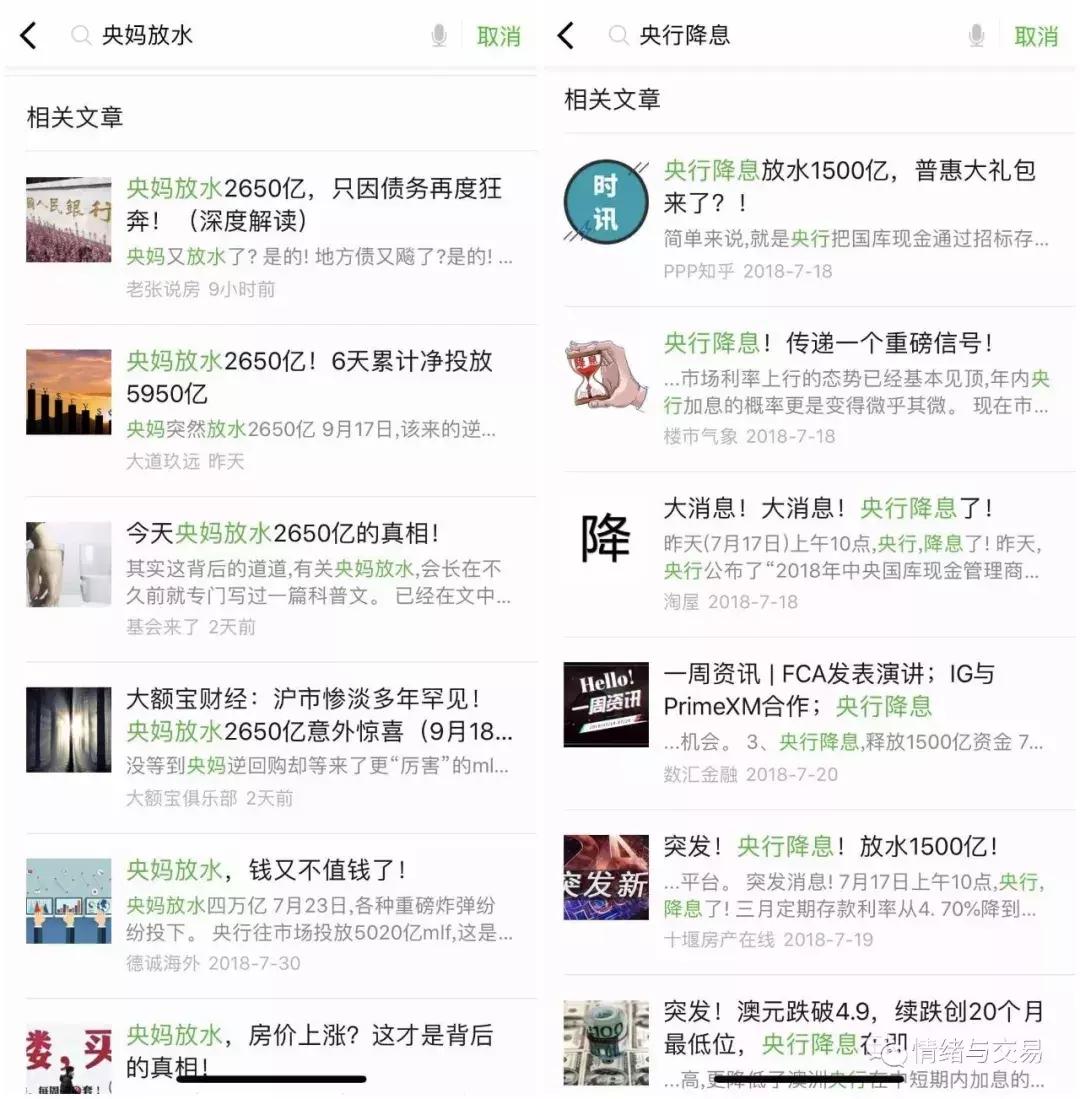Tap the 央妈放水 search input field
1080x1099 pixels.
point(200,35)
